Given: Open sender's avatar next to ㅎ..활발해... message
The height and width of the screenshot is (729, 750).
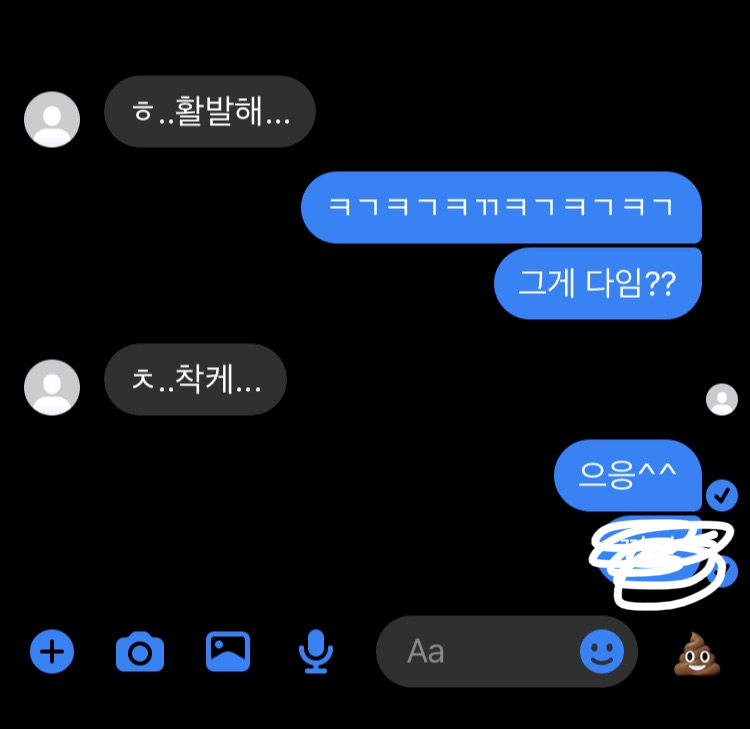Looking at the screenshot, I should 52,119.
